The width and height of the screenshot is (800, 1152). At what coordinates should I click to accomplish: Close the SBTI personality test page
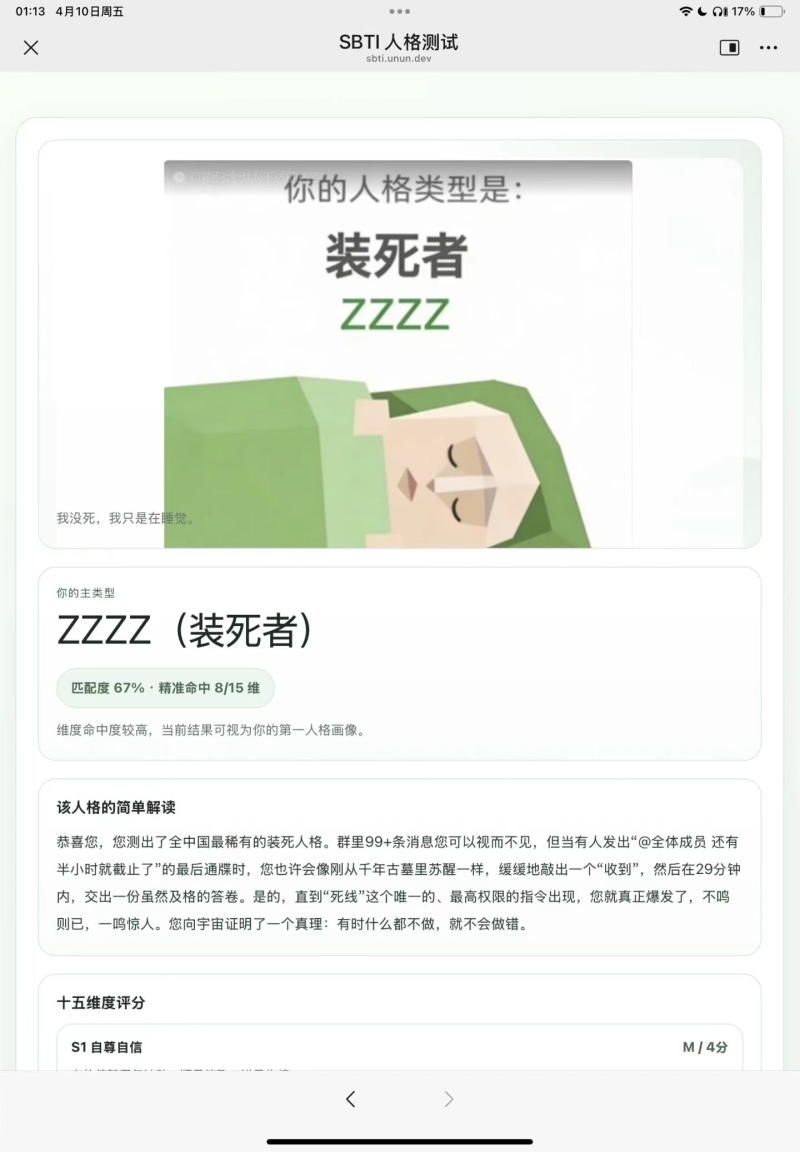point(31,47)
